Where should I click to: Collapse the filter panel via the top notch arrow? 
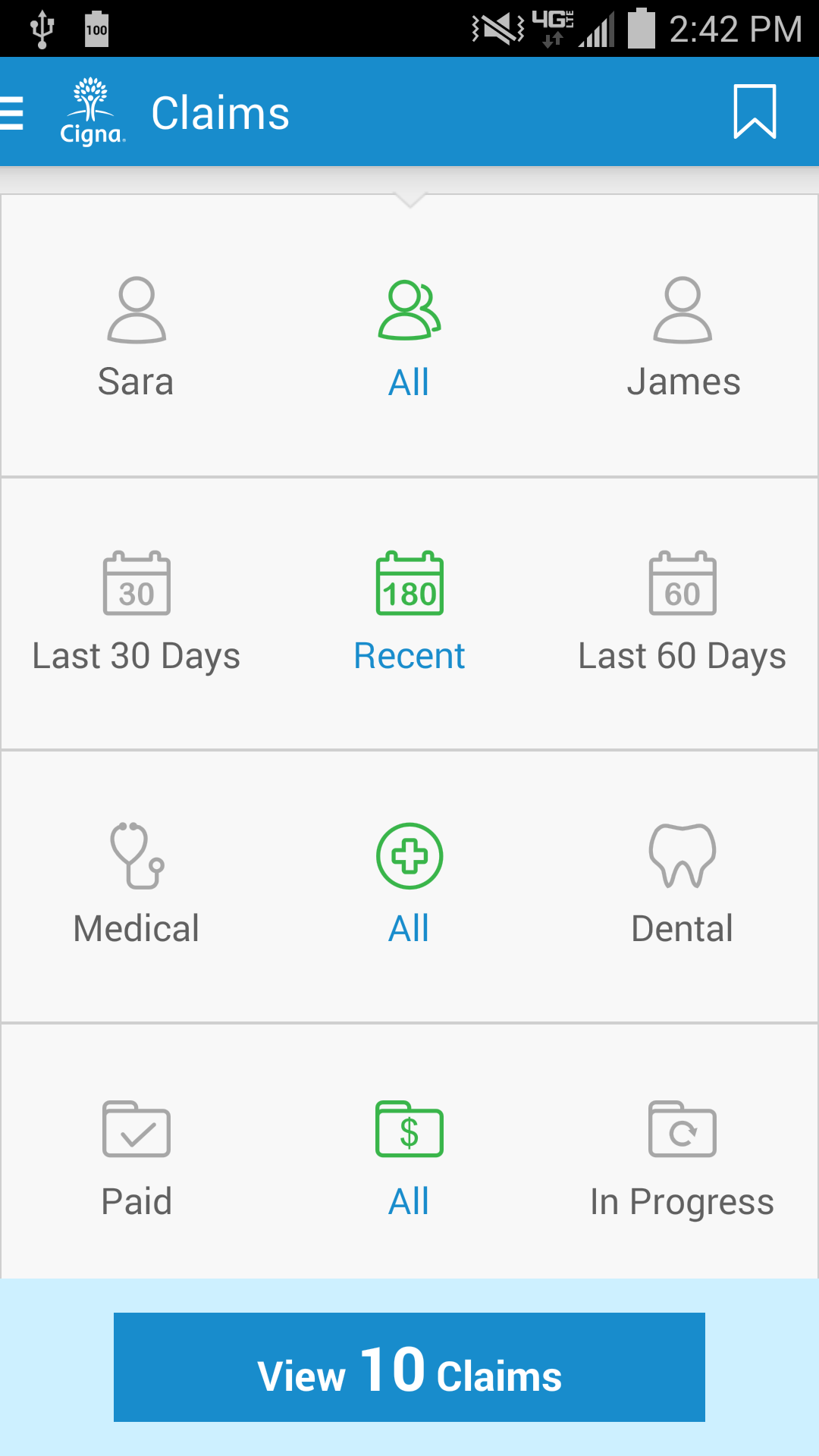(x=409, y=201)
